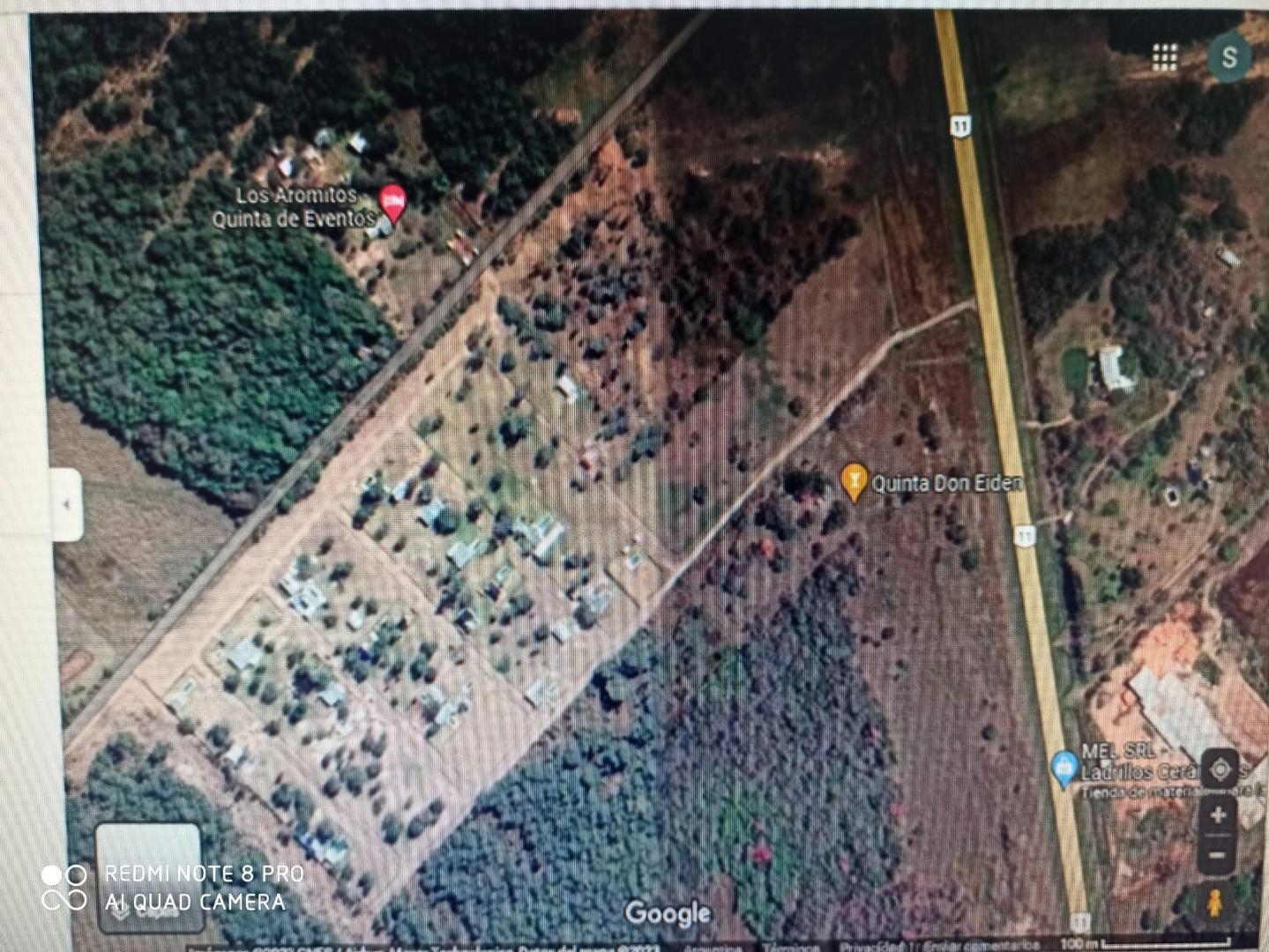Zoom out of the map
Viewport: 1269px width, 952px height.
[1218, 854]
